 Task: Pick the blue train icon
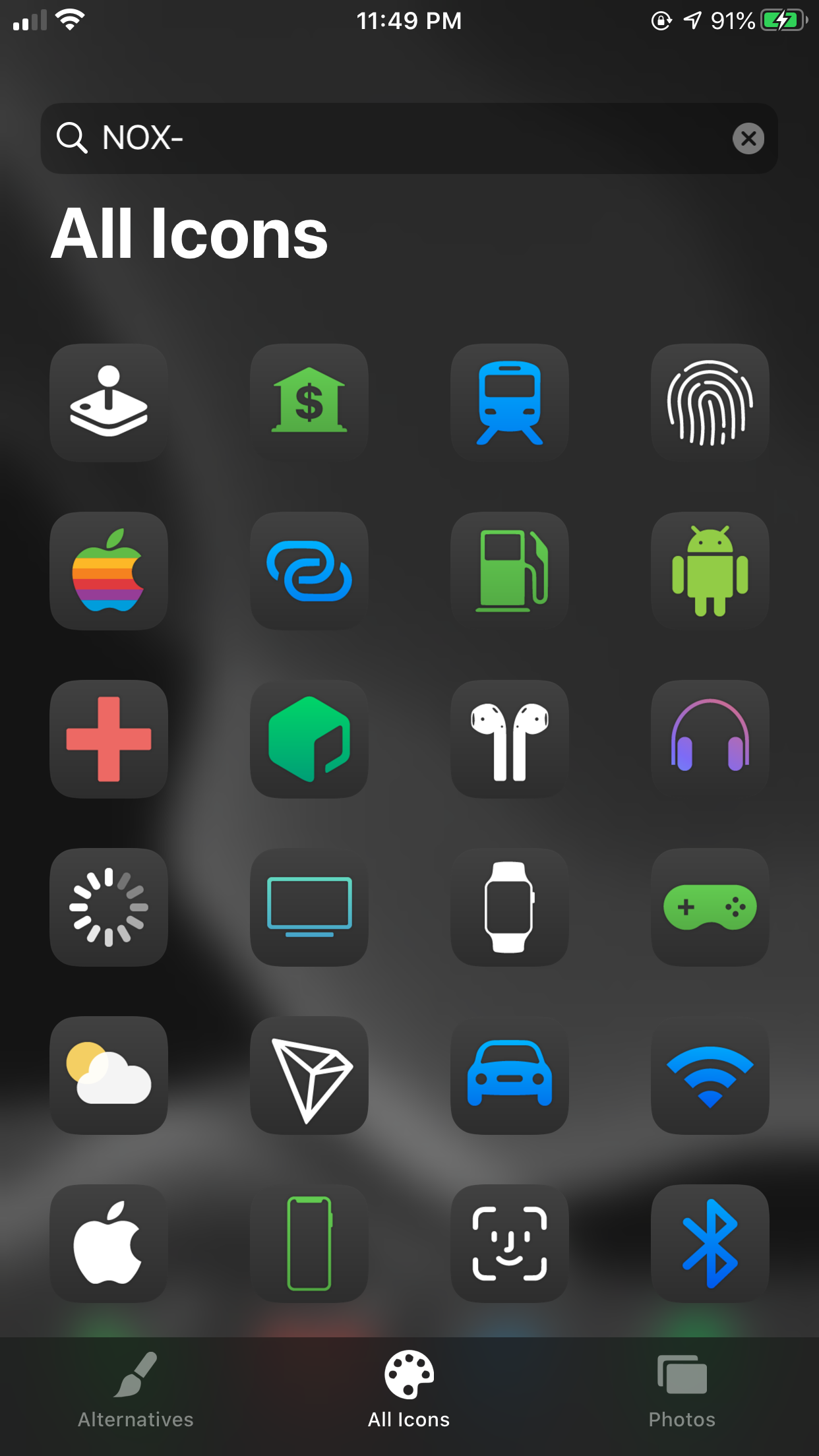tap(510, 403)
